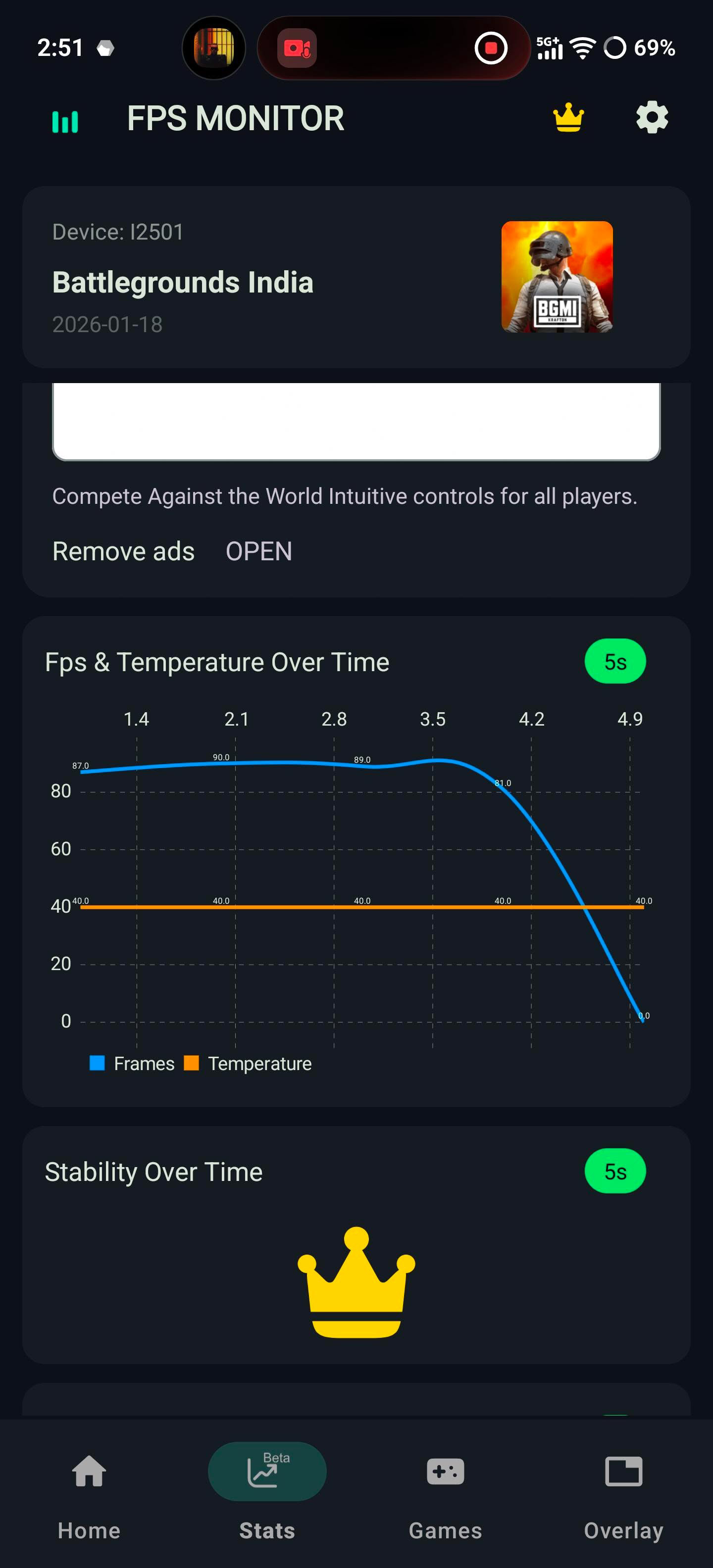
Task: Toggle the Frames series in the chart legend
Action: pos(132,1063)
